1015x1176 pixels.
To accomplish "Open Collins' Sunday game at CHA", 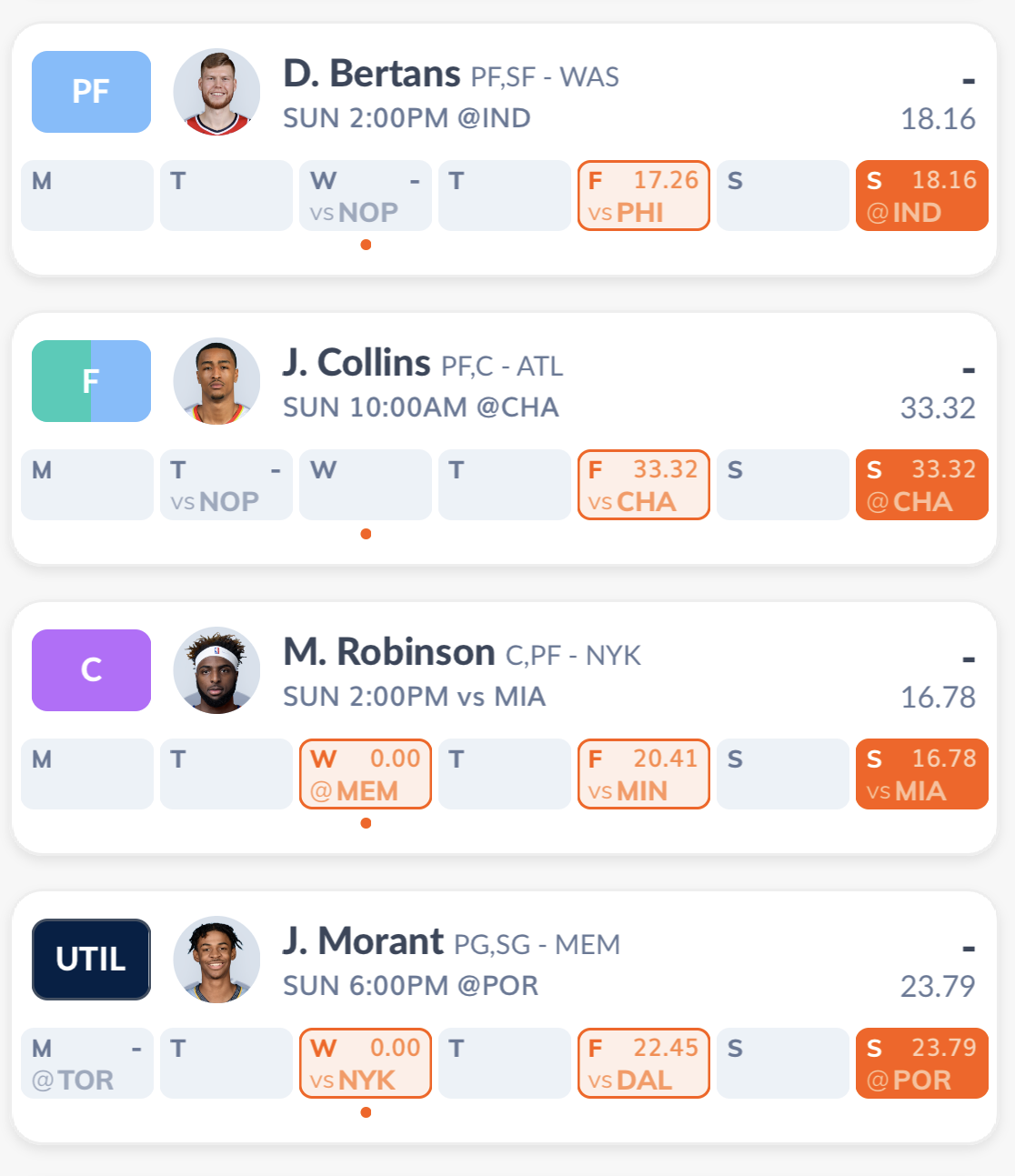I will click(921, 485).
